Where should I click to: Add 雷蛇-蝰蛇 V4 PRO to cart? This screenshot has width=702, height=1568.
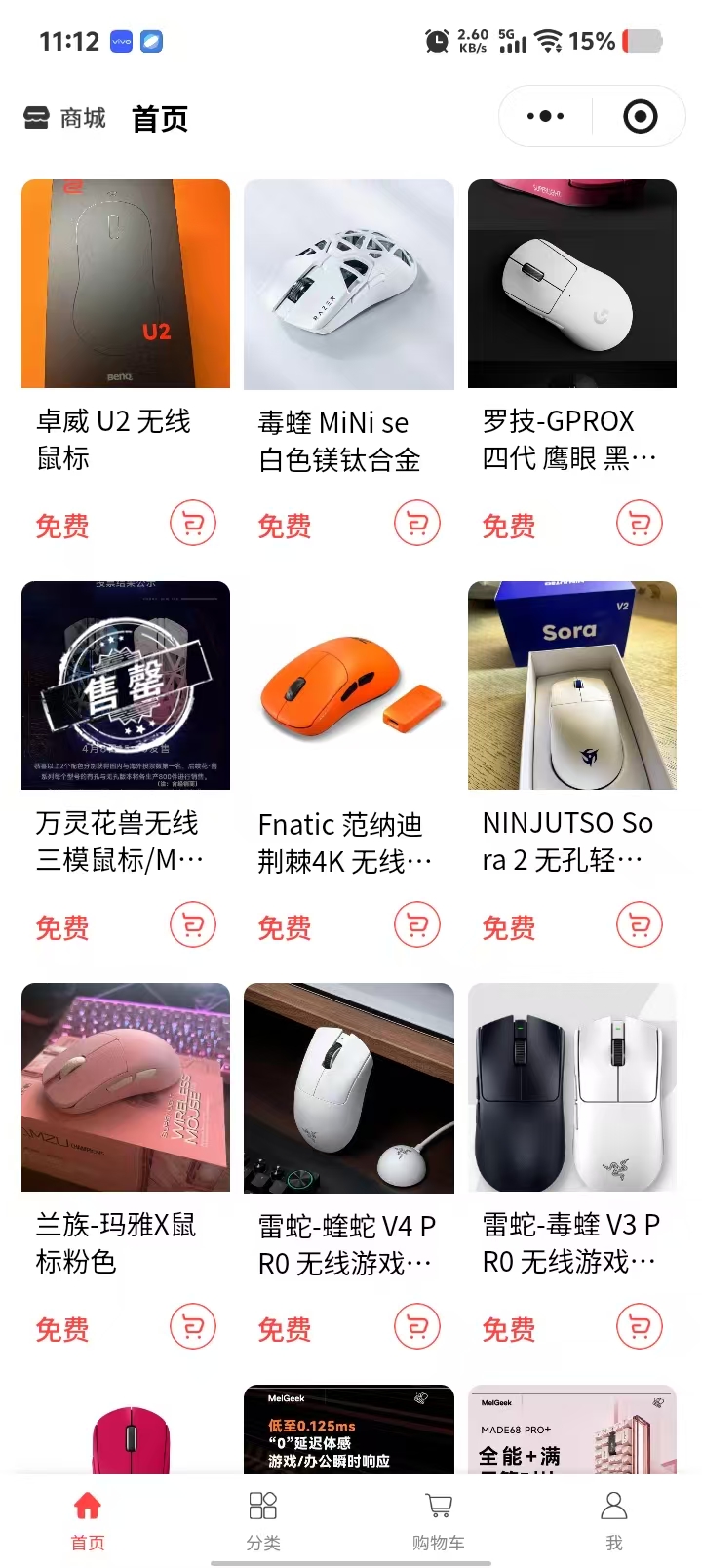tap(416, 1326)
